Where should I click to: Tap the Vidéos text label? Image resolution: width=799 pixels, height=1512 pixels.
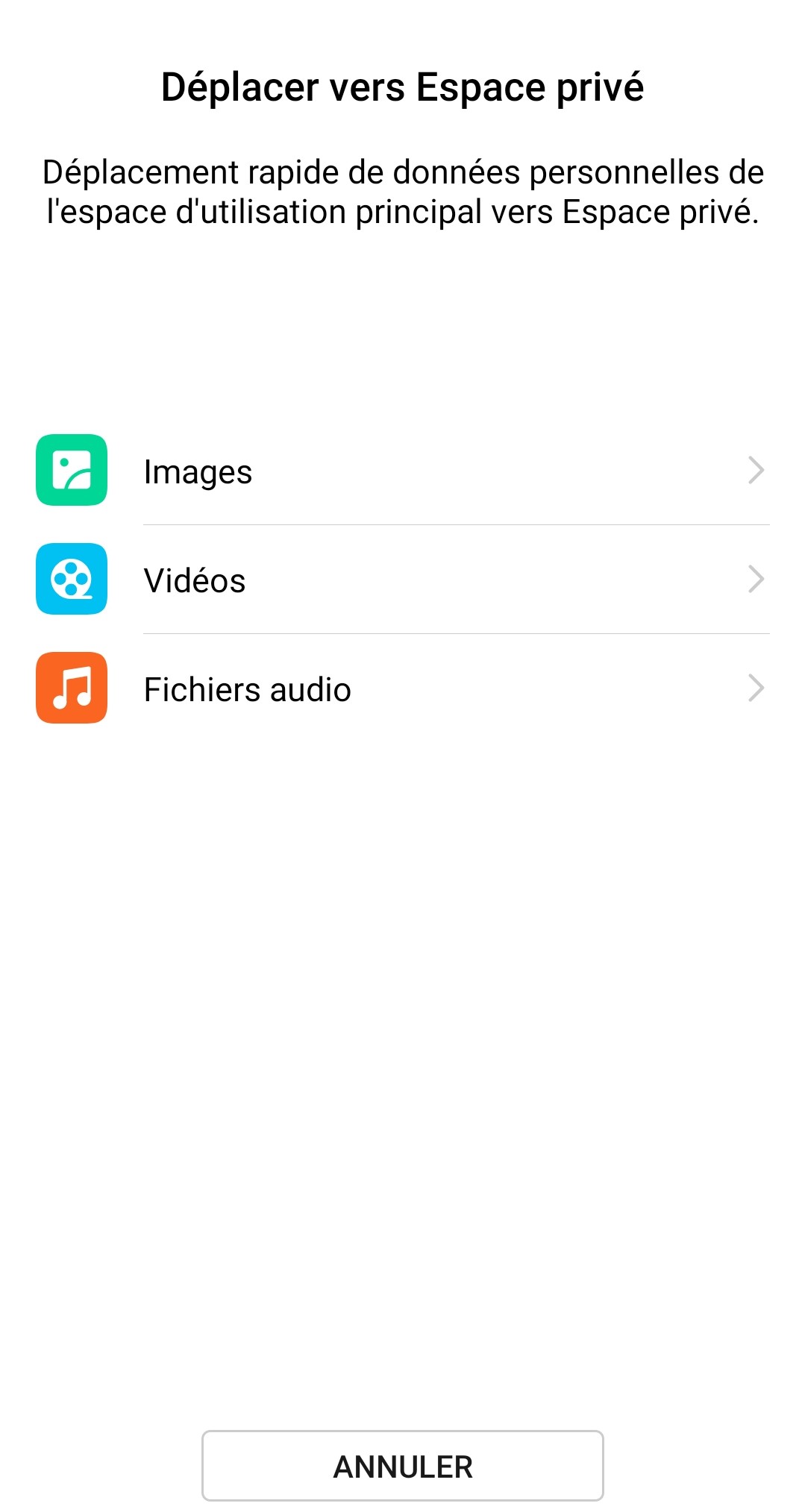(195, 580)
